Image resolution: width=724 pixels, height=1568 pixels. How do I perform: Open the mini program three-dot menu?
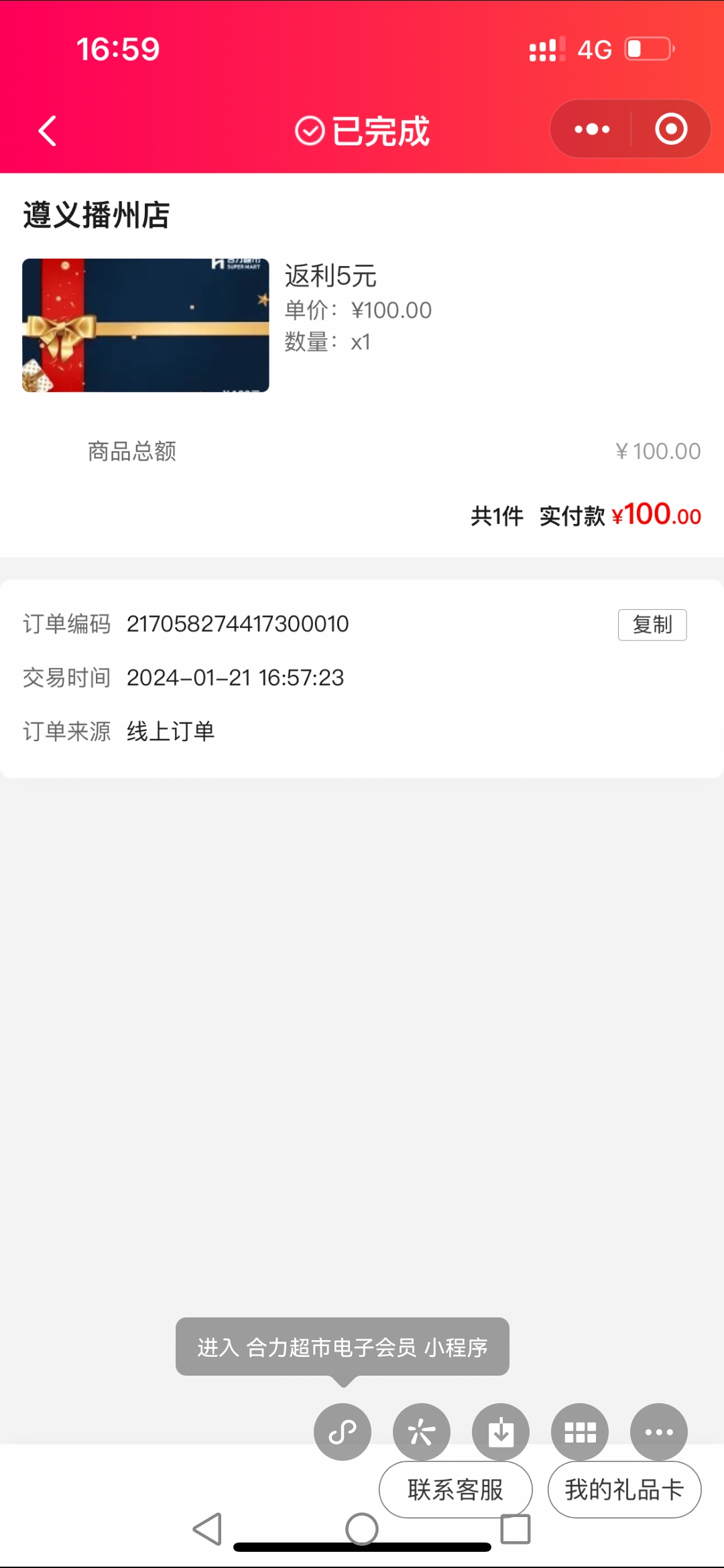click(x=592, y=129)
